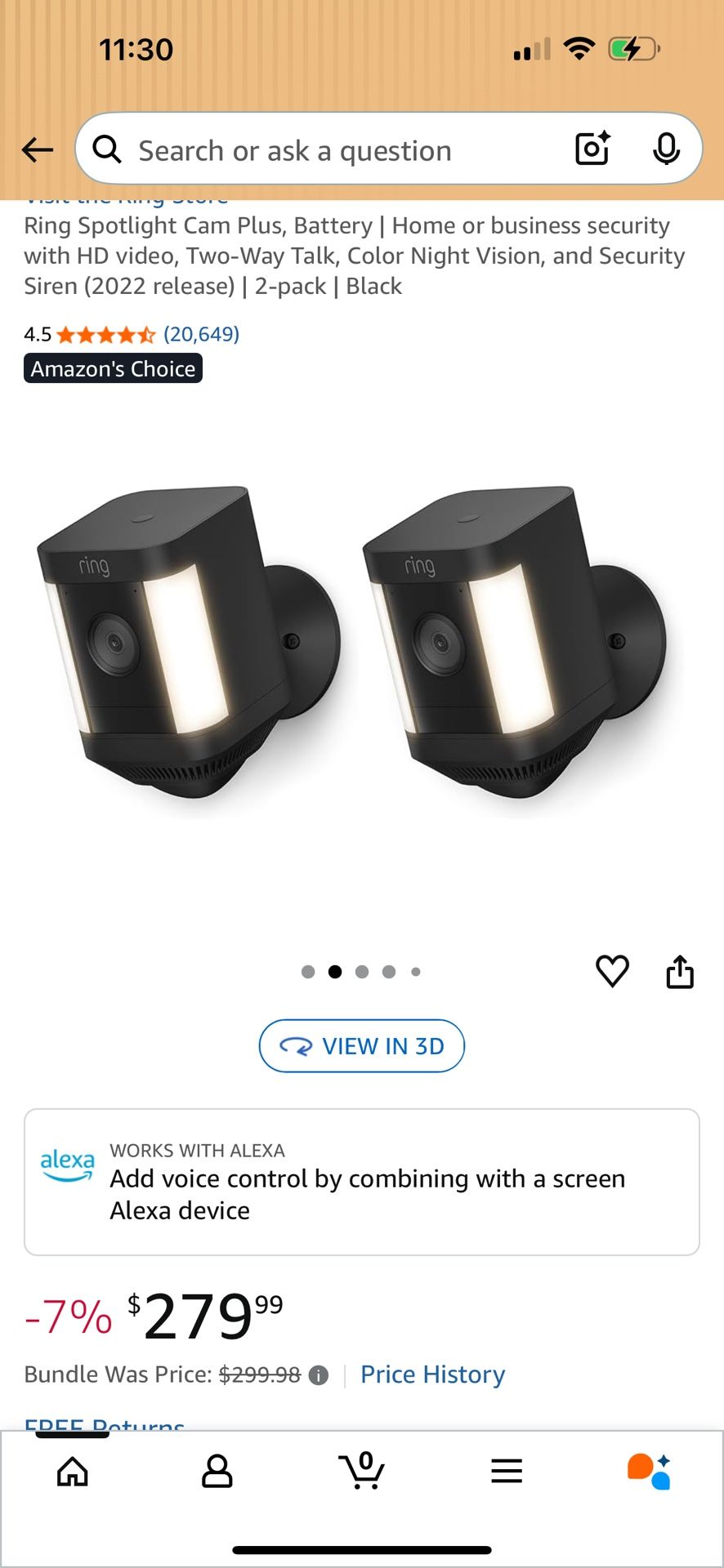The height and width of the screenshot is (1568, 724).
Task: Go back using the arrow icon
Action: click(x=37, y=149)
